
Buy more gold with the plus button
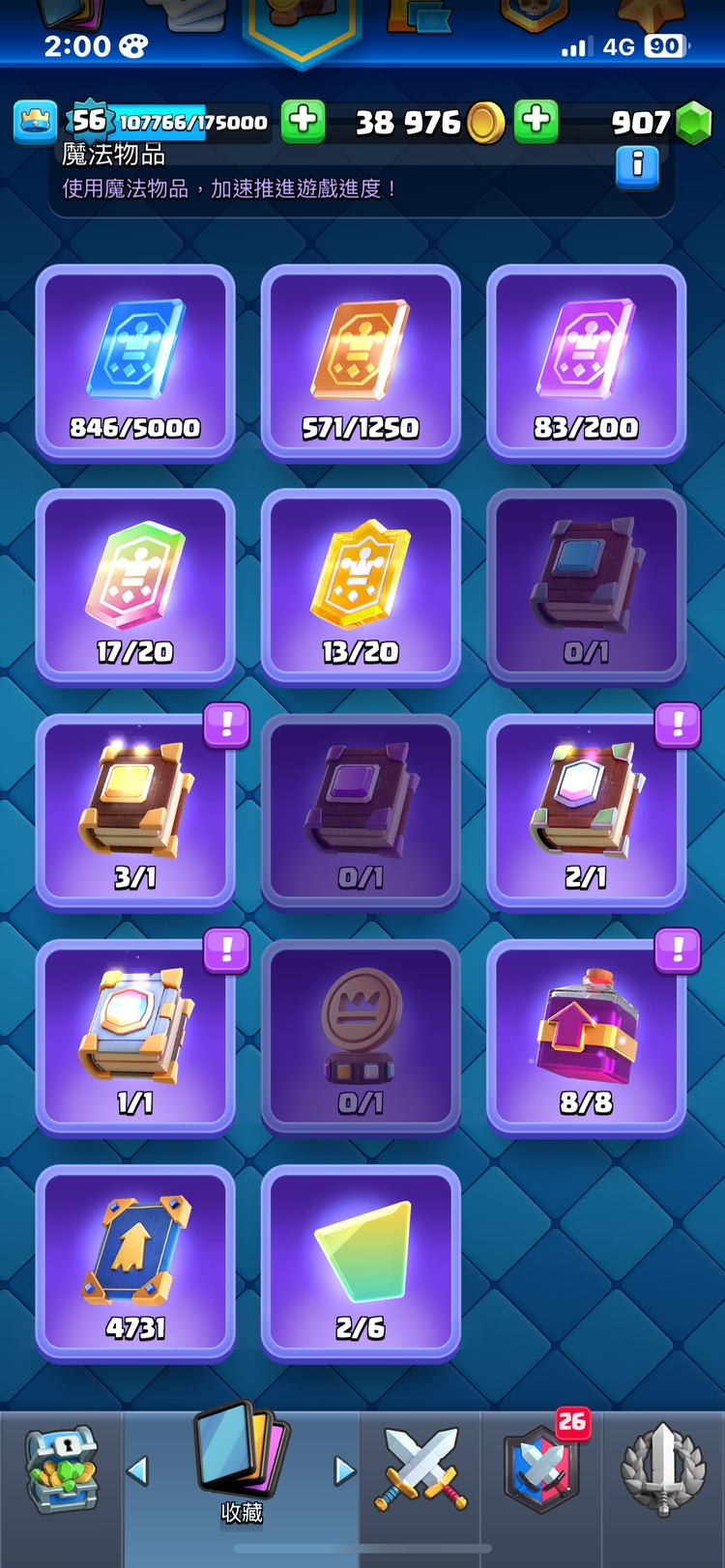pyautogui.click(x=536, y=121)
